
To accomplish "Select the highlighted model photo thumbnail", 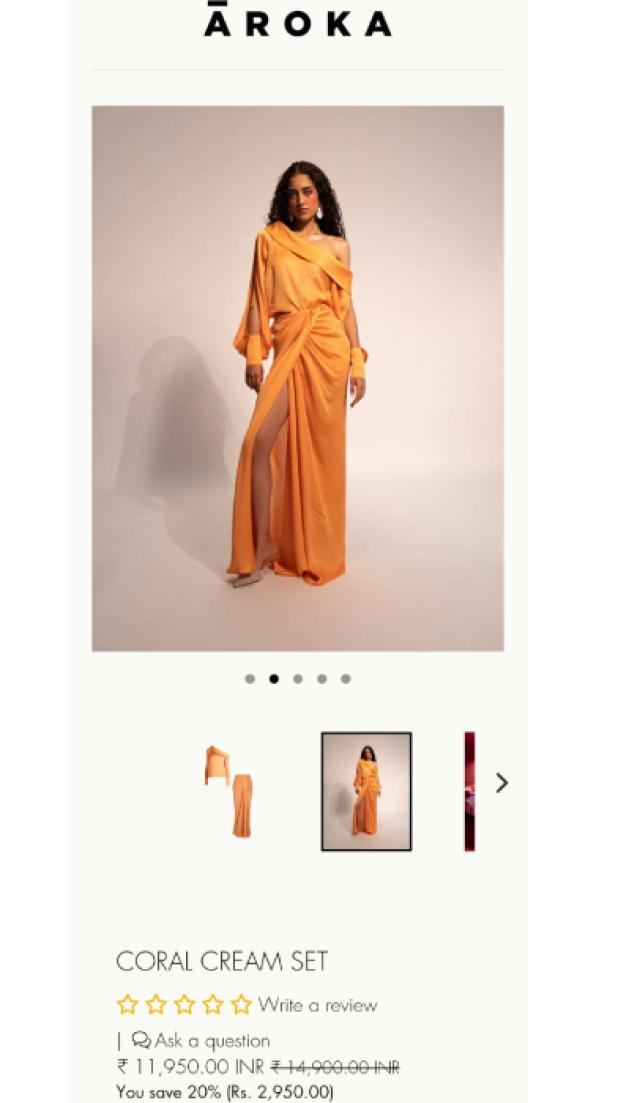I will click(366, 791).
